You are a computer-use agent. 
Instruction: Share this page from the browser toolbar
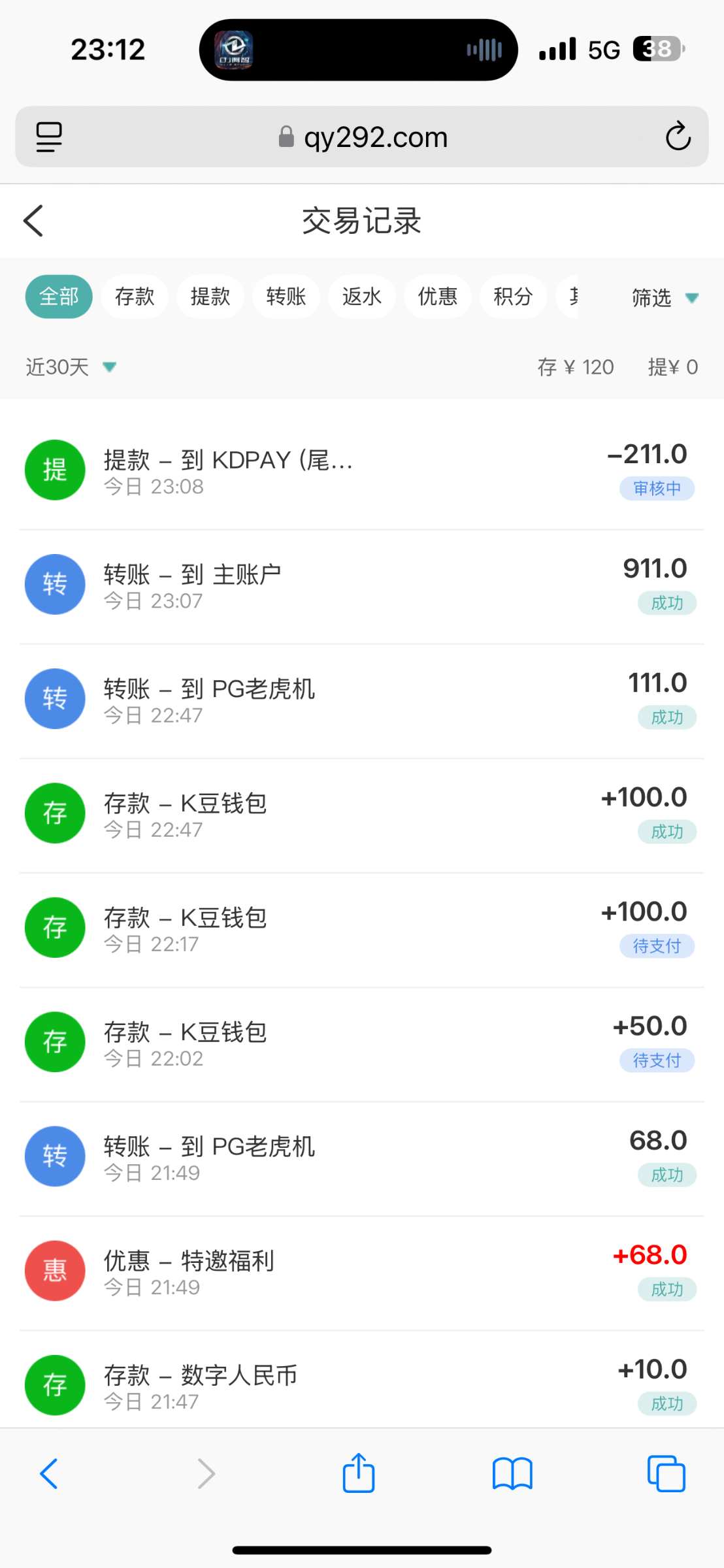tap(359, 1474)
